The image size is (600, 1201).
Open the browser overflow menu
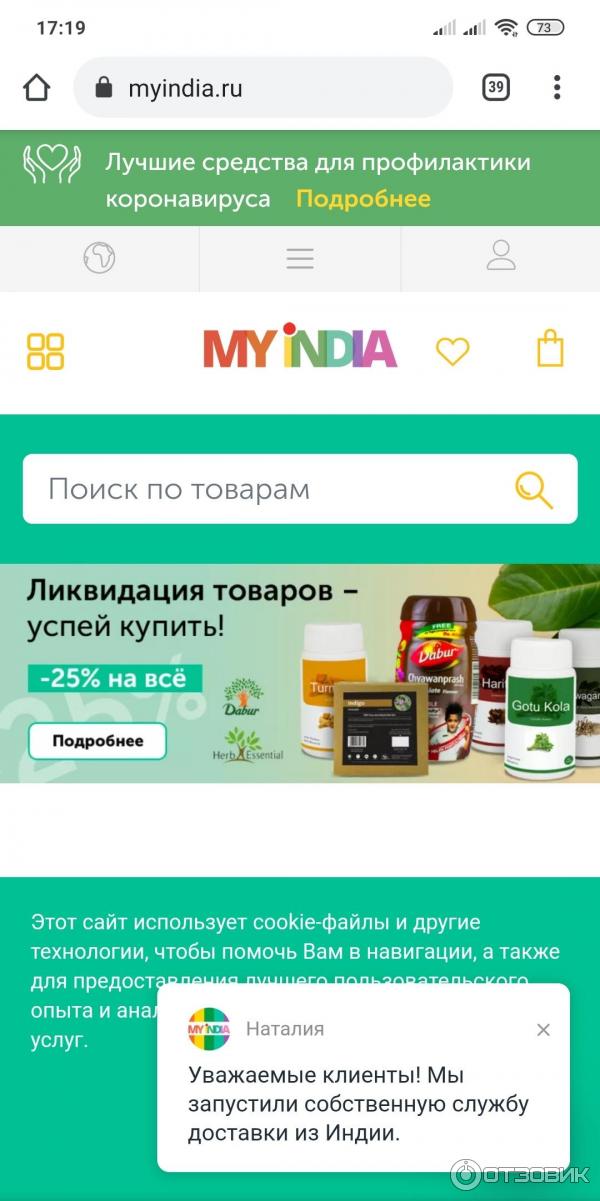557,88
